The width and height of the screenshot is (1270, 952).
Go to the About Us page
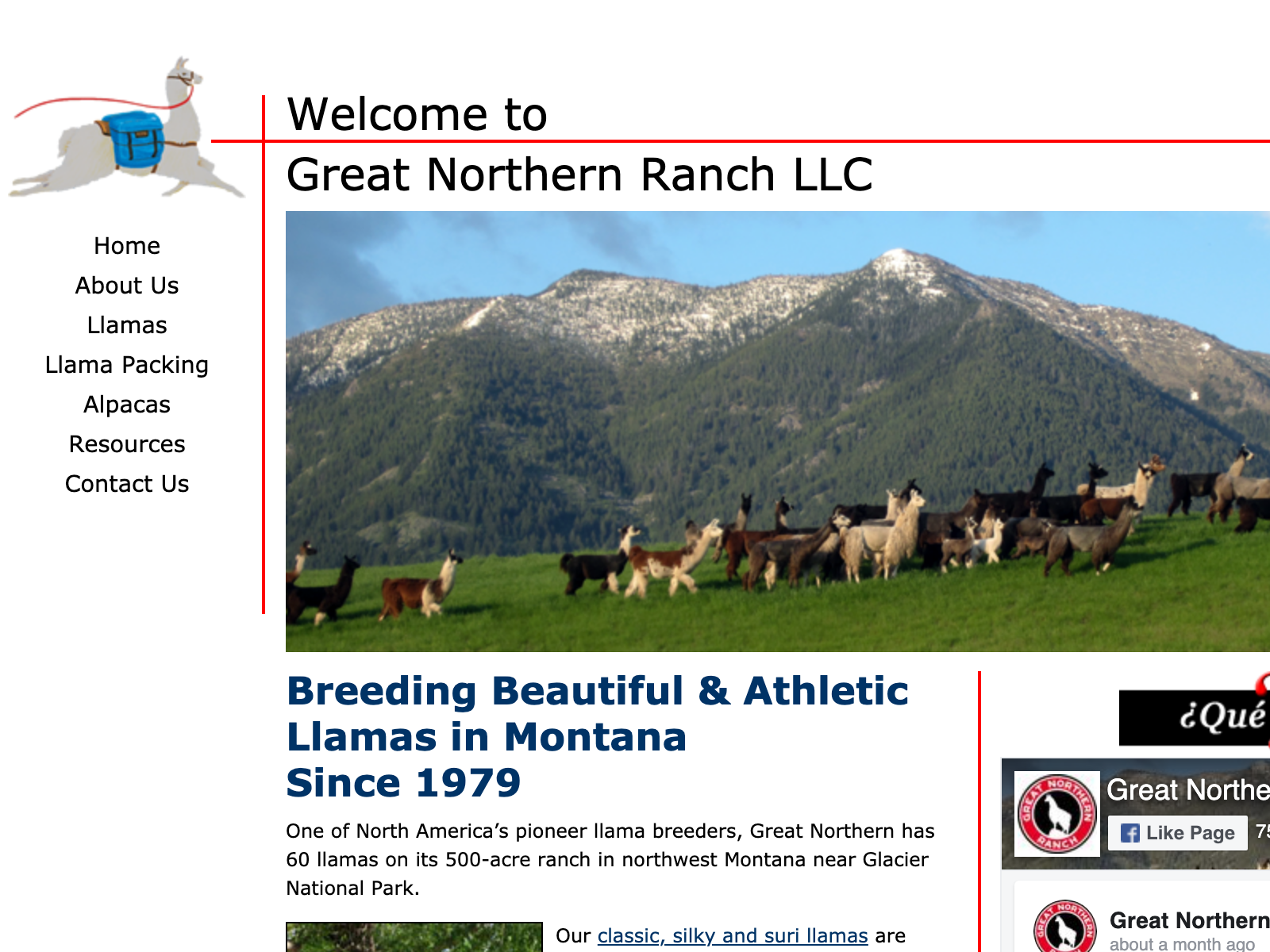[x=127, y=286]
